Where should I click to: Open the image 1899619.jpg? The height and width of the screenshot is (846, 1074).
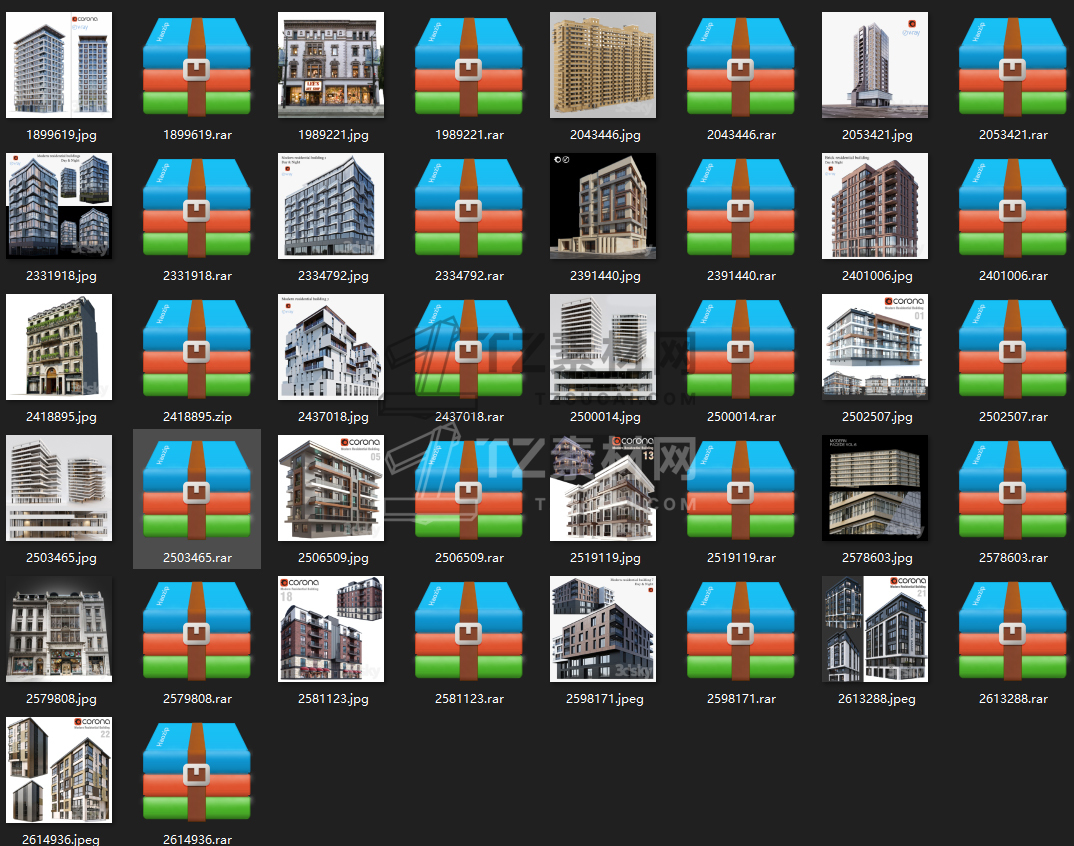click(59, 65)
